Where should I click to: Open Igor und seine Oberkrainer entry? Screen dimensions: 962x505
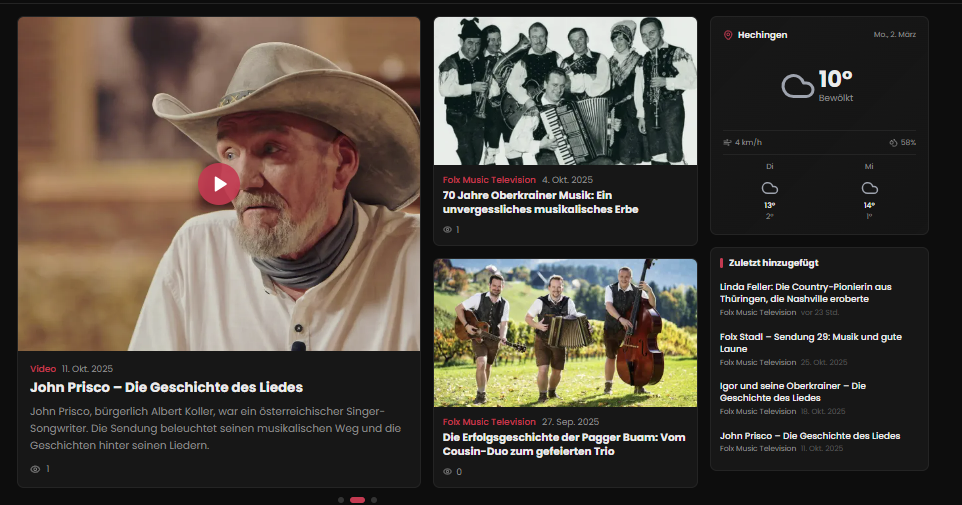[x=793, y=391]
